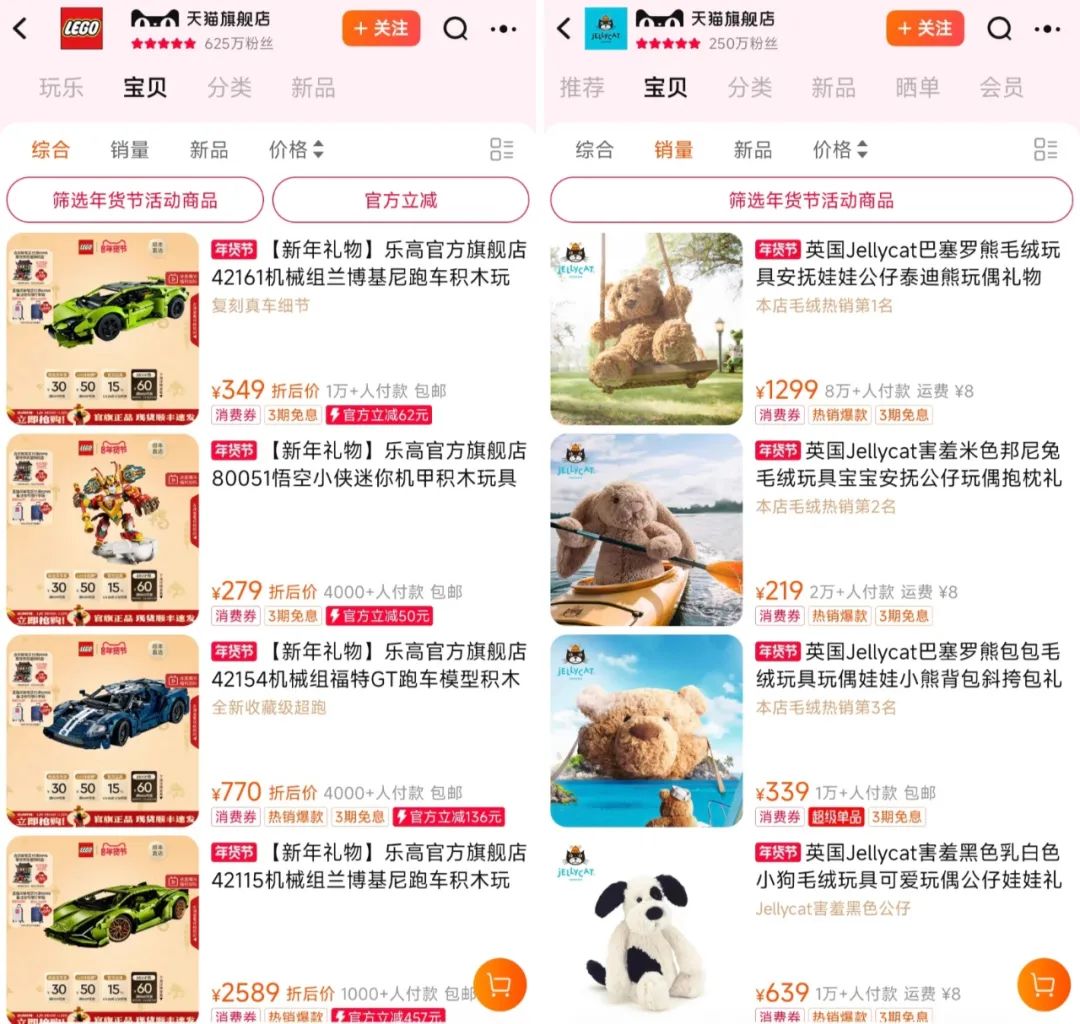Open the Jellycat 巴塞罗熊 plush at ¥1299
Viewport: 1080px width, 1024px height.
[x=908, y=263]
